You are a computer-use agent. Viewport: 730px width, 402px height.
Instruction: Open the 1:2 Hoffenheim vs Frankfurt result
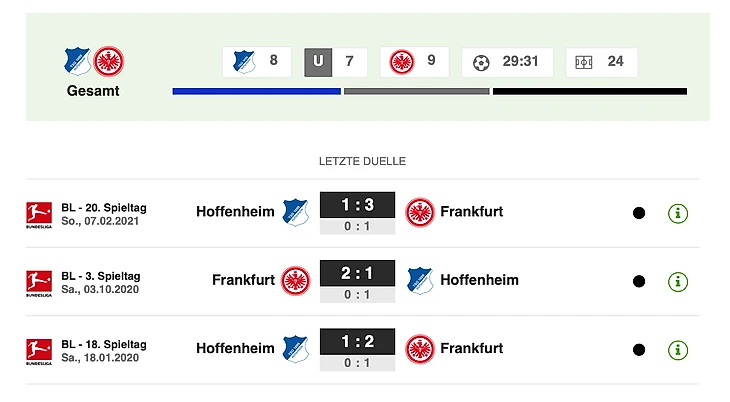357,342
